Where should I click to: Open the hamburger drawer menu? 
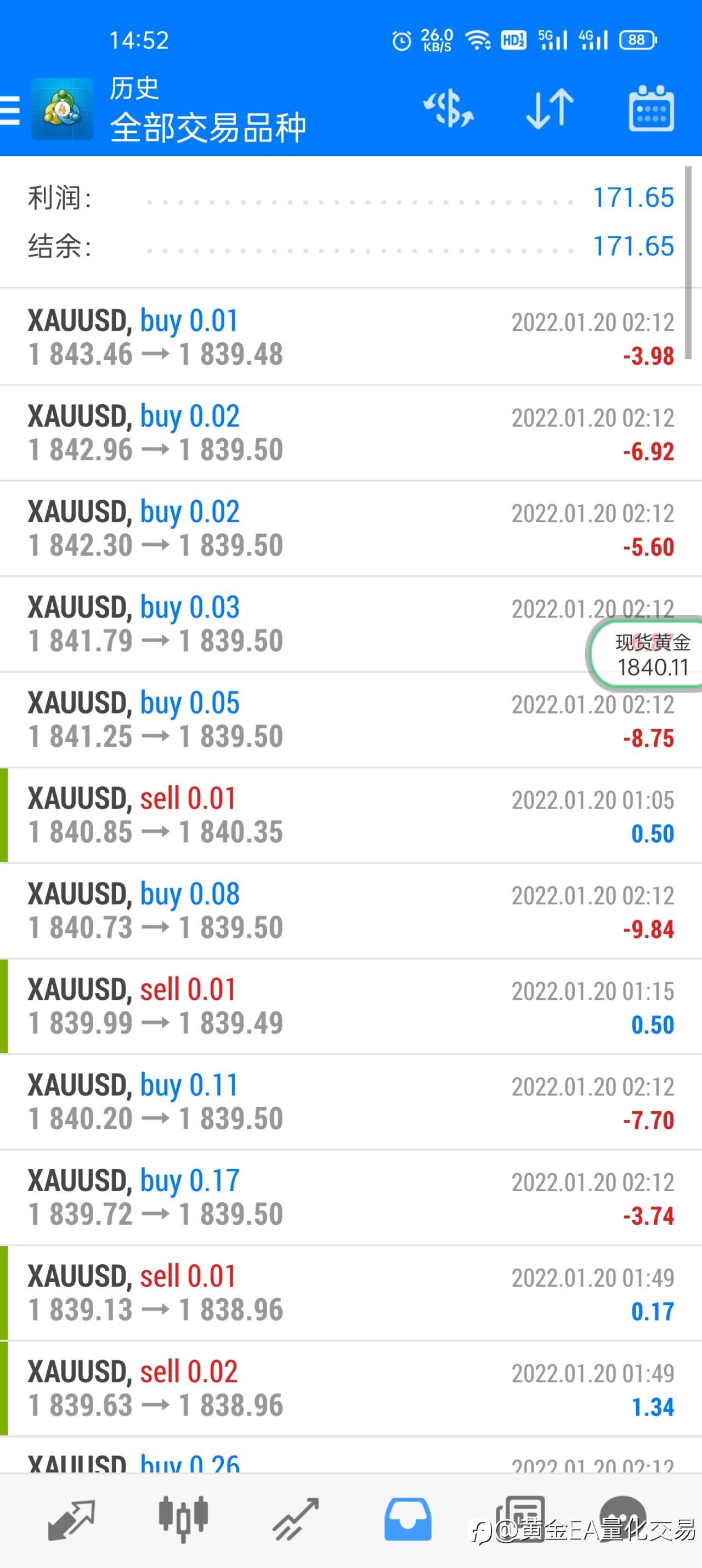10,110
